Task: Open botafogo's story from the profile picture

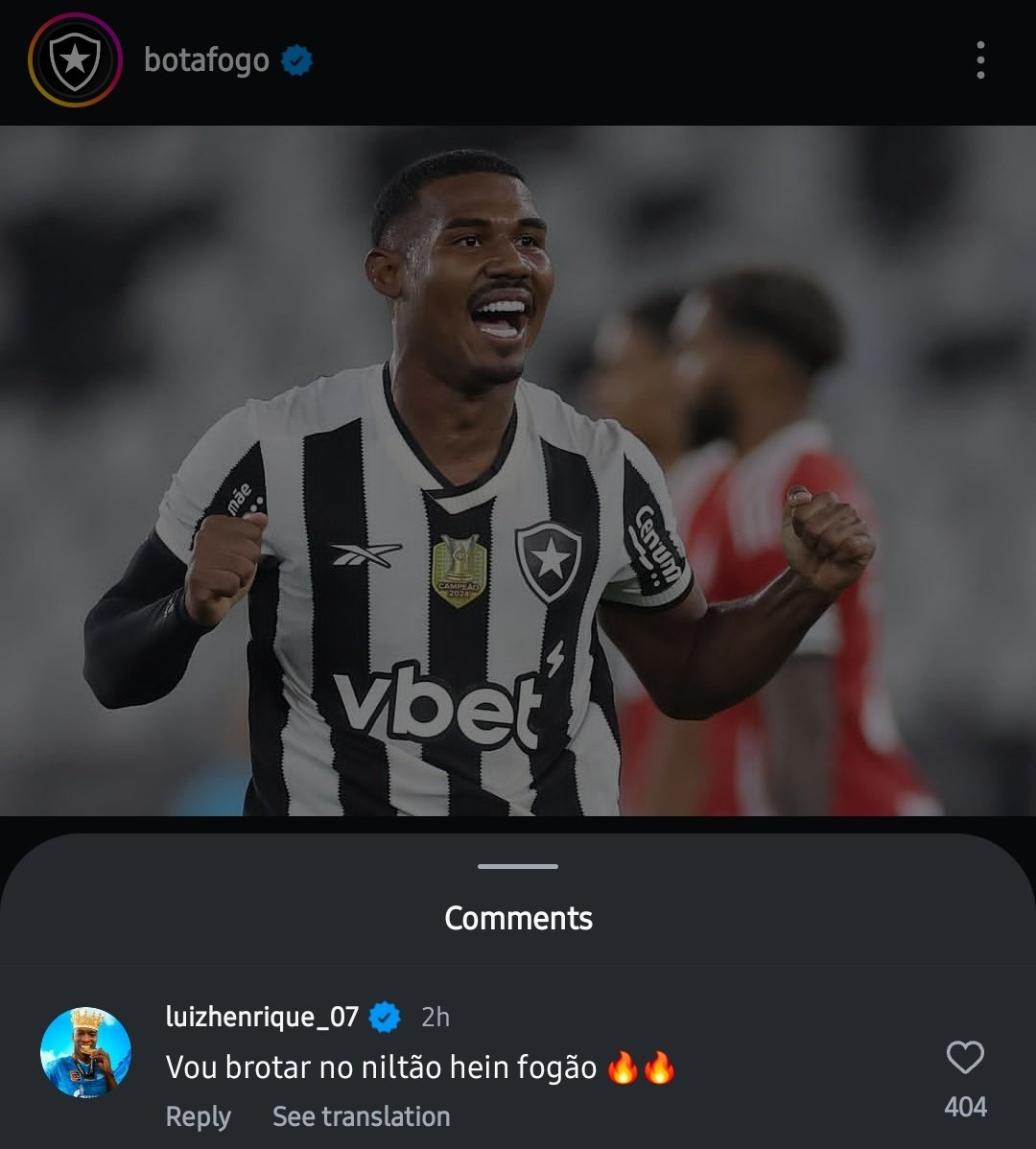Action: [x=75, y=60]
